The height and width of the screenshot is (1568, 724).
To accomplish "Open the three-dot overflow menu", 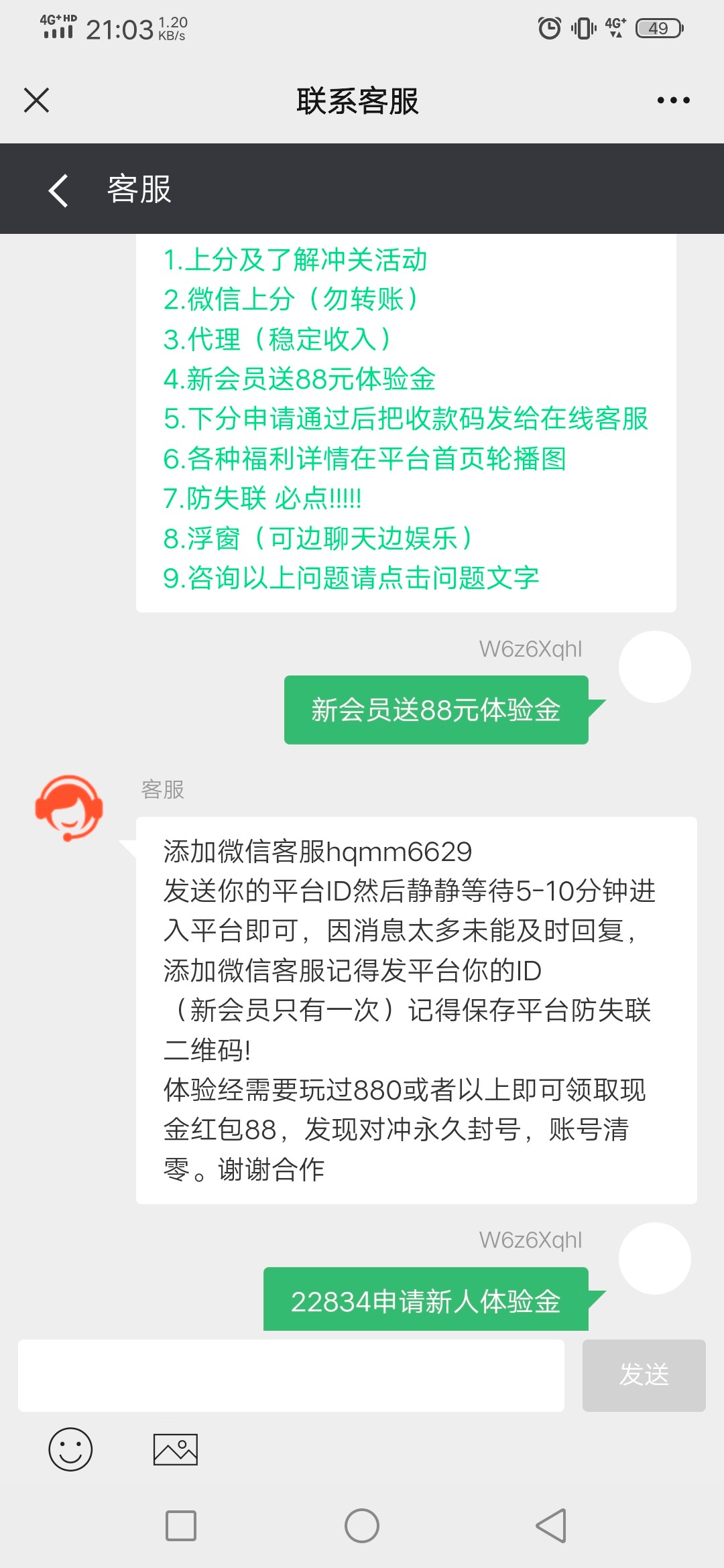I will click(x=673, y=101).
